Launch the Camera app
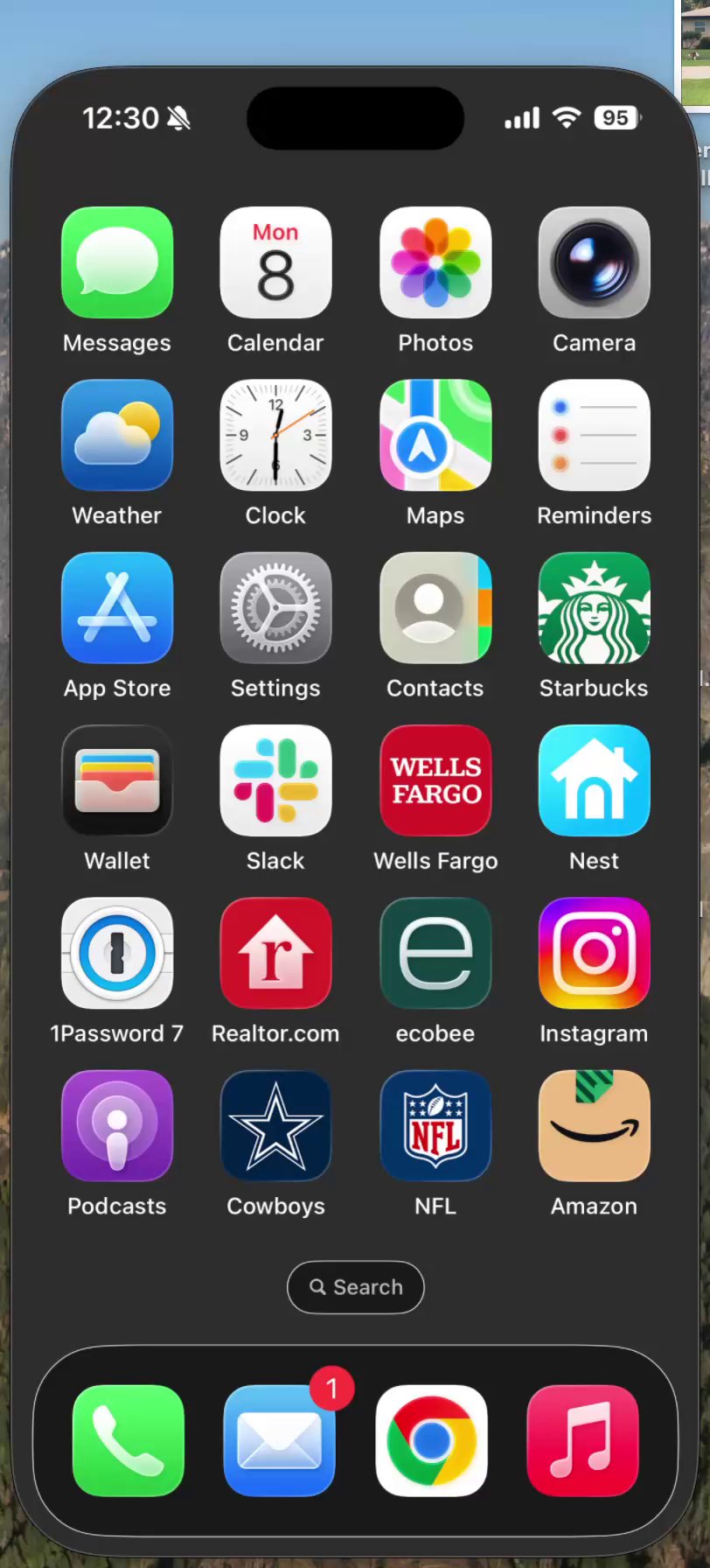This screenshot has width=710, height=1568. click(594, 262)
